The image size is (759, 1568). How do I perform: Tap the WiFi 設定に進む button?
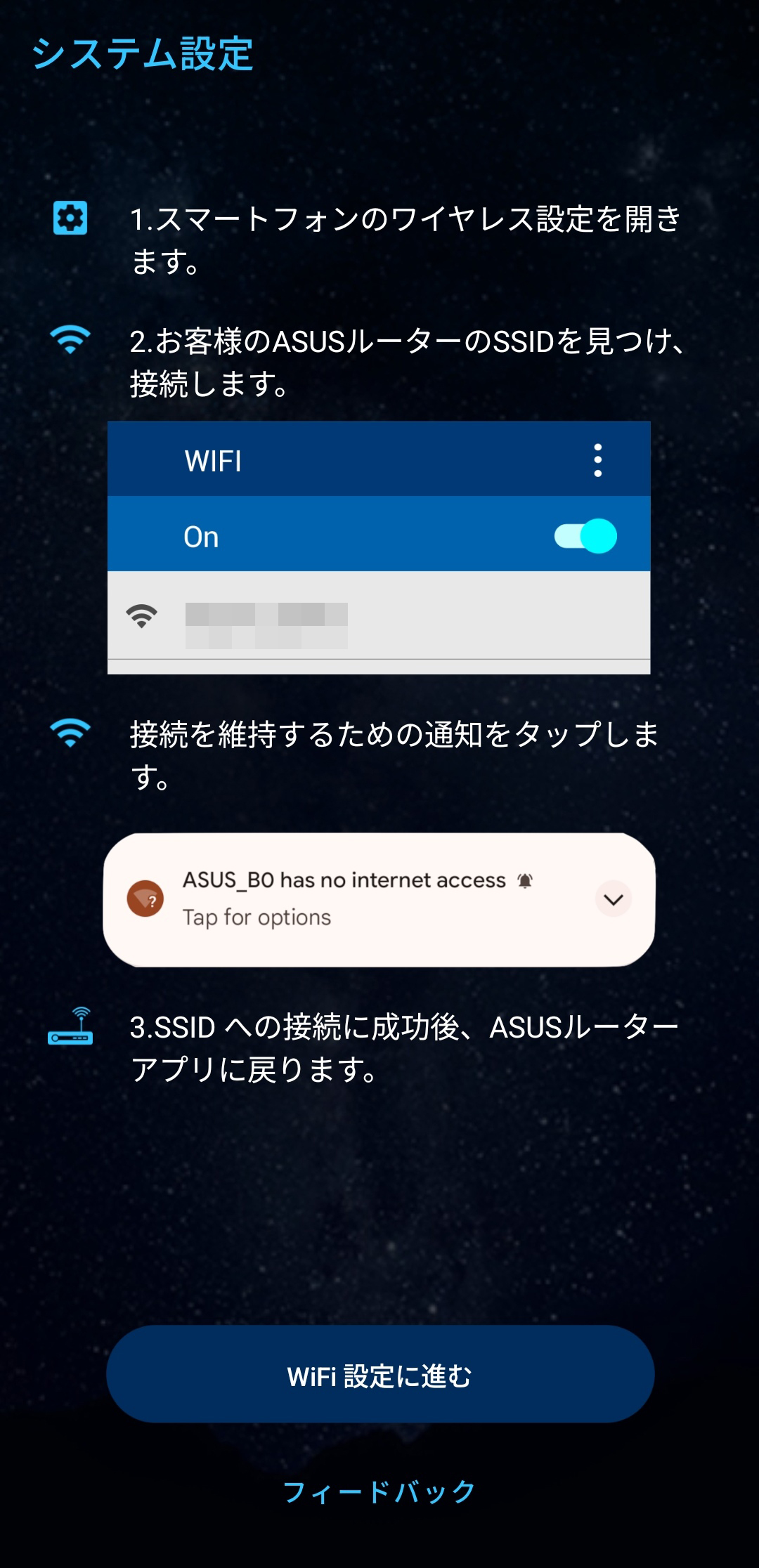pos(379,1375)
